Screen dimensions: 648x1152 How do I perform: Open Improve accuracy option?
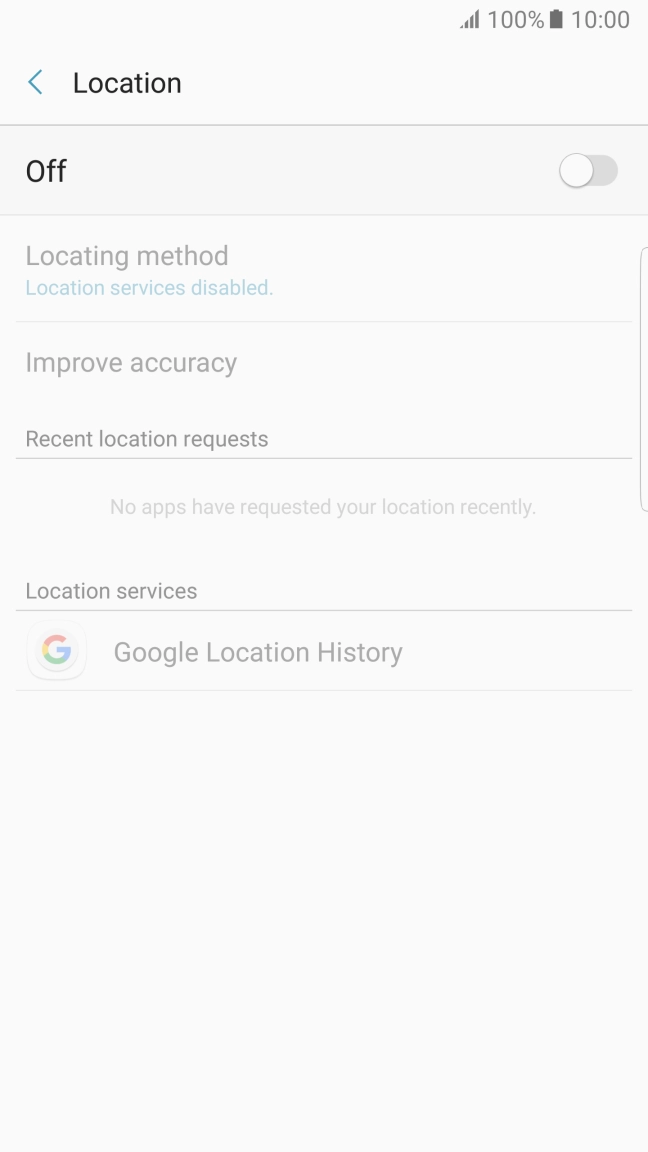(131, 363)
